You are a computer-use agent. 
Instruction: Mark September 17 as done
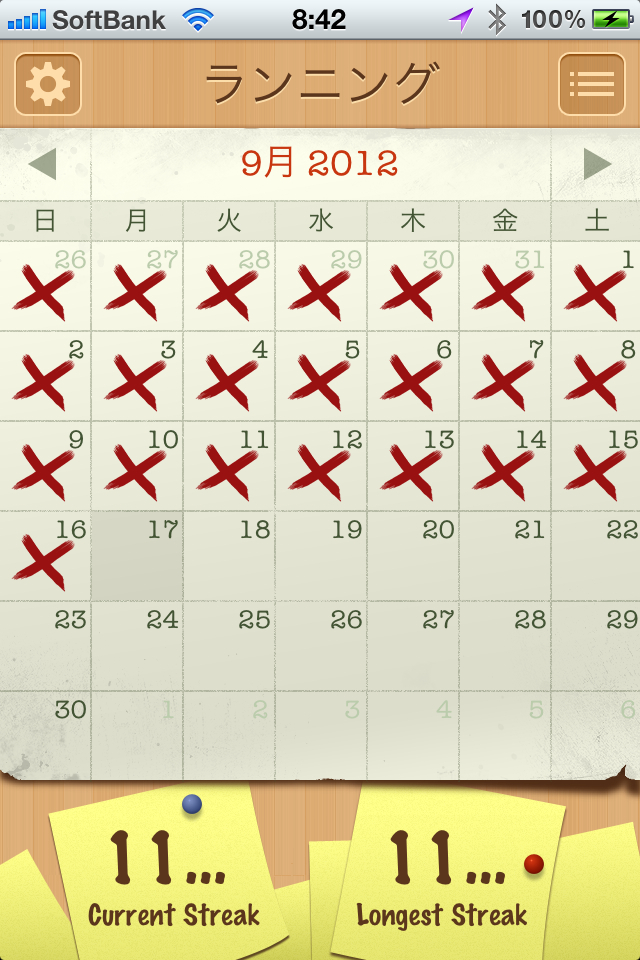pos(137,556)
